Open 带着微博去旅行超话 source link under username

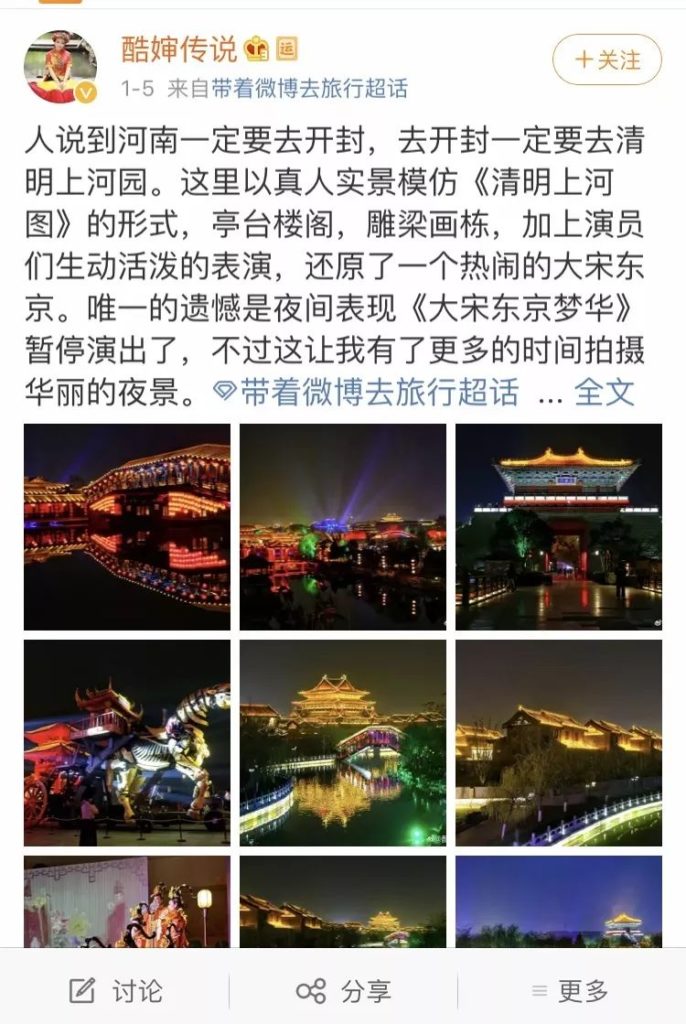pyautogui.click(x=309, y=89)
